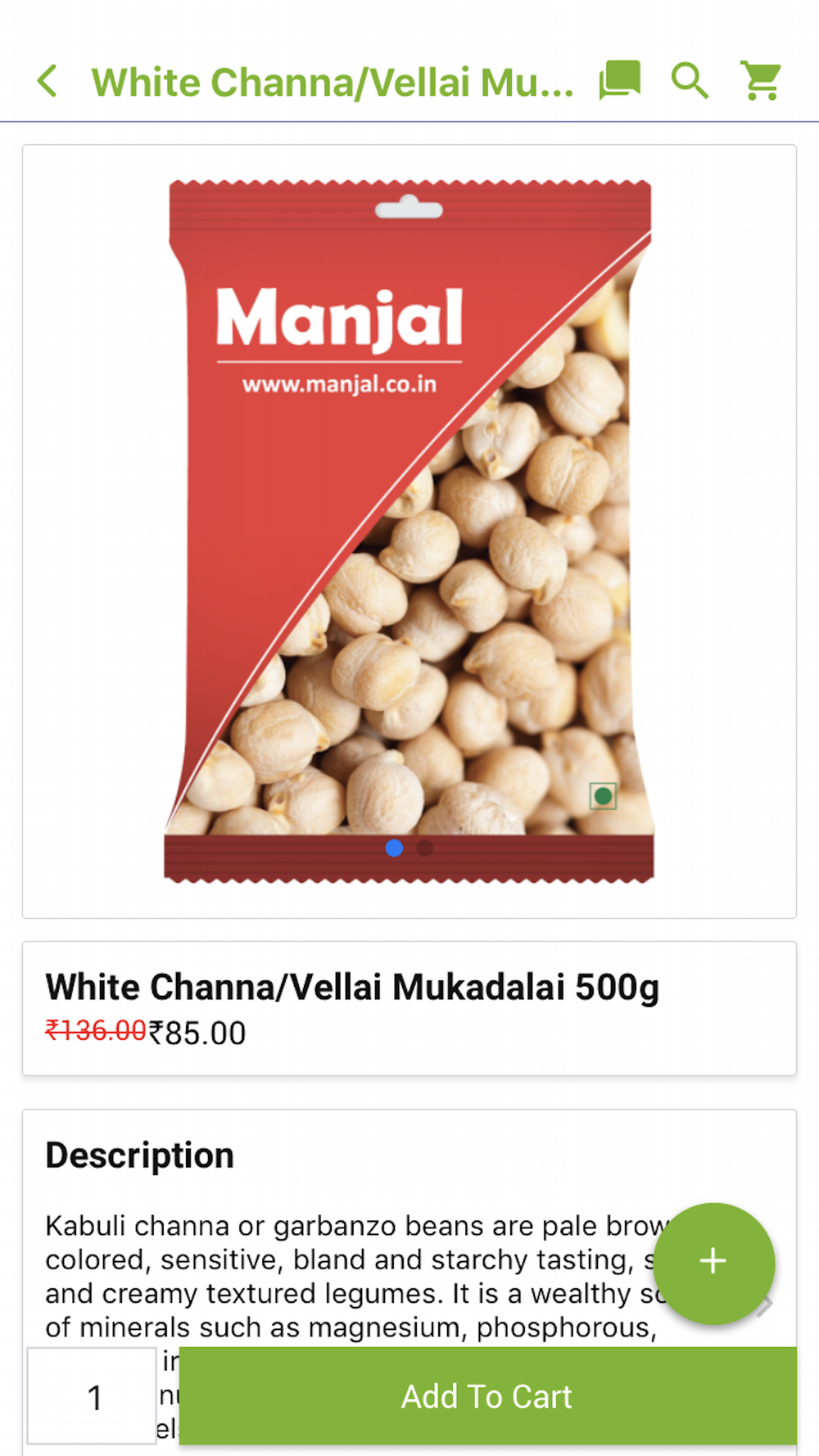Image resolution: width=819 pixels, height=1456 pixels.
Task: Tap the green plus floating button
Action: pos(713,1262)
